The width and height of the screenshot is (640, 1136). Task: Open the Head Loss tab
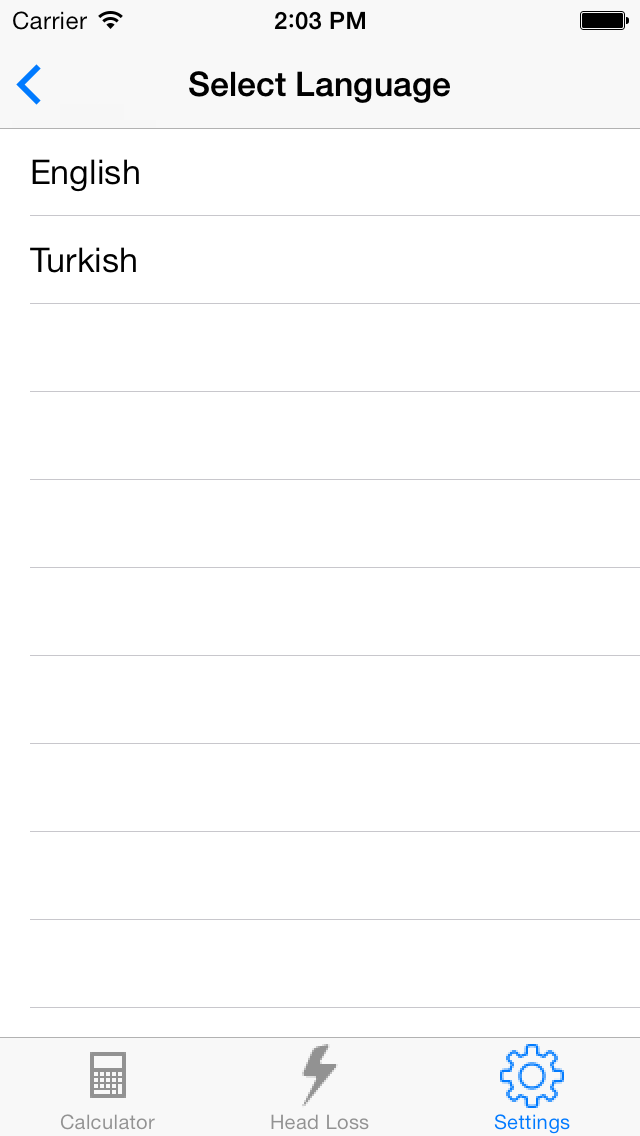pos(319,1088)
